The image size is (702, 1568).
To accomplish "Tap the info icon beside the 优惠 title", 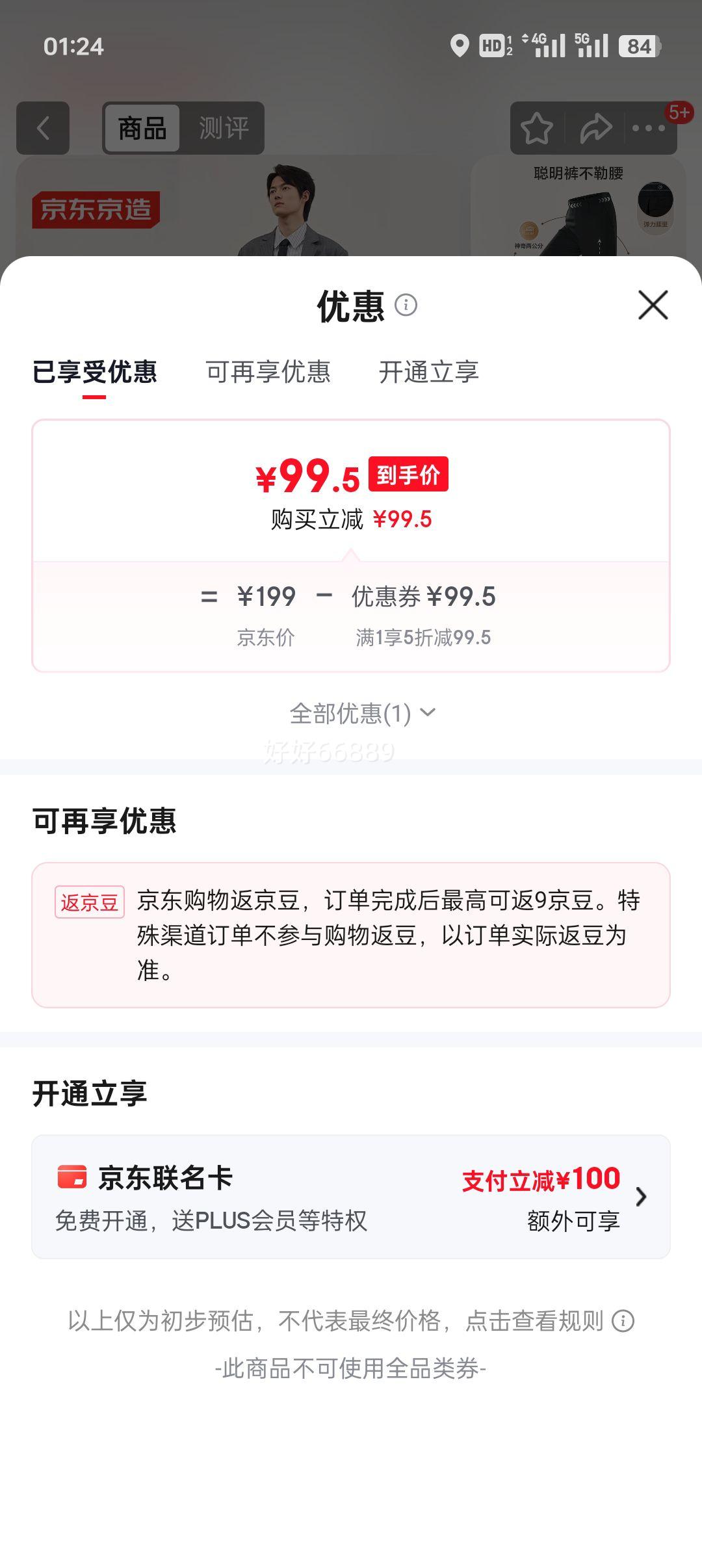I will tap(407, 304).
